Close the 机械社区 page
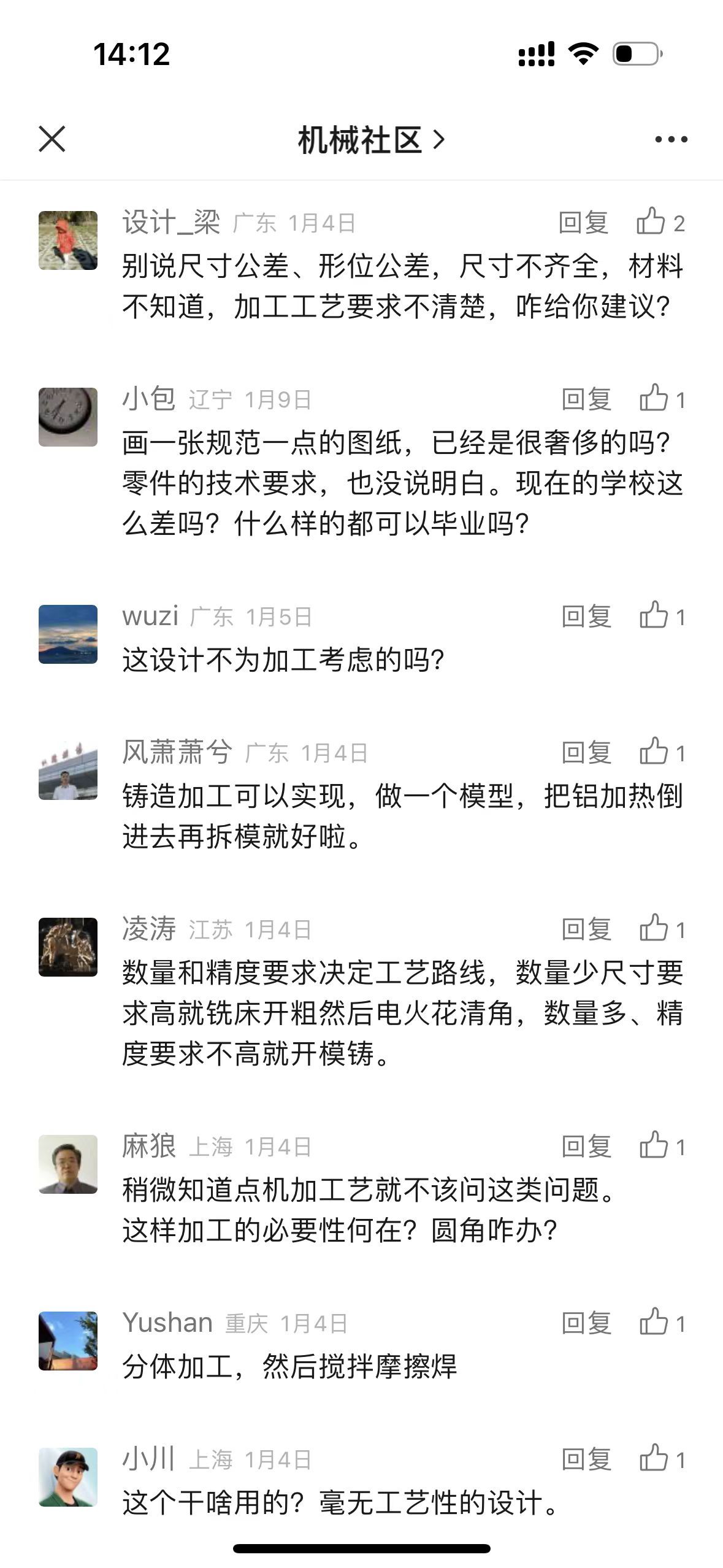The width and height of the screenshot is (723, 1568). click(x=52, y=139)
